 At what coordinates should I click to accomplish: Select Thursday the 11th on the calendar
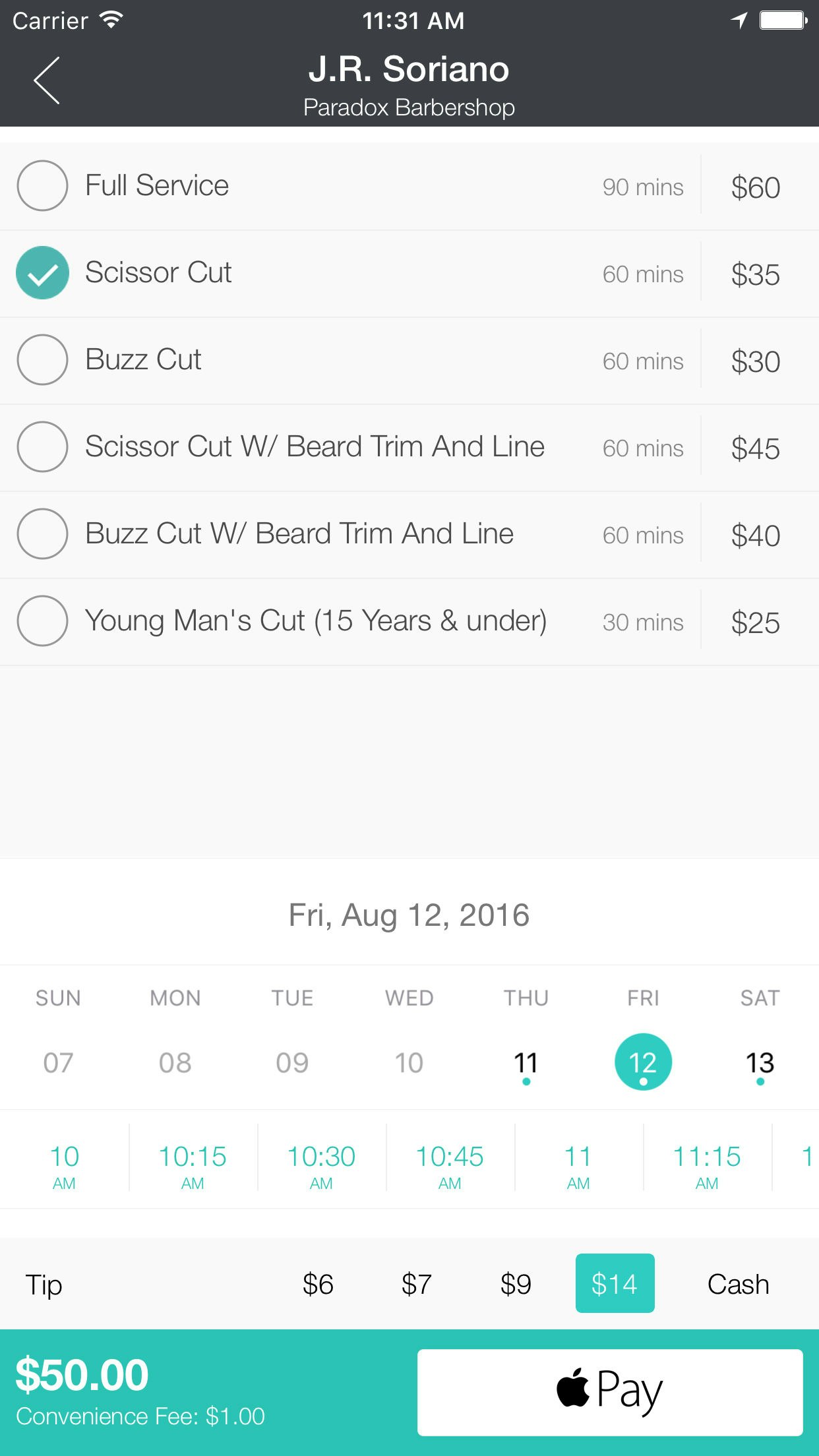click(x=526, y=1062)
